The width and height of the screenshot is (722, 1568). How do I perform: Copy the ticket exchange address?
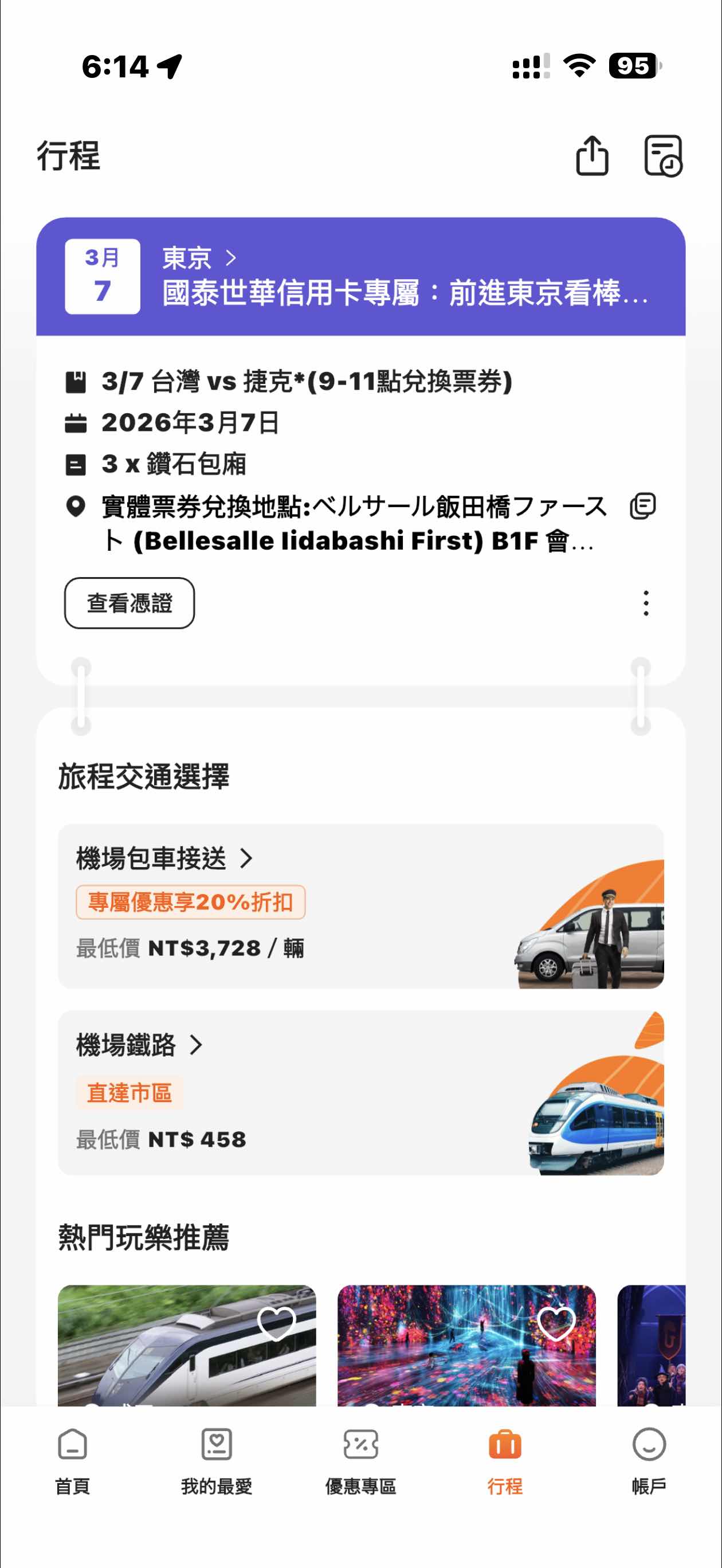coord(642,507)
